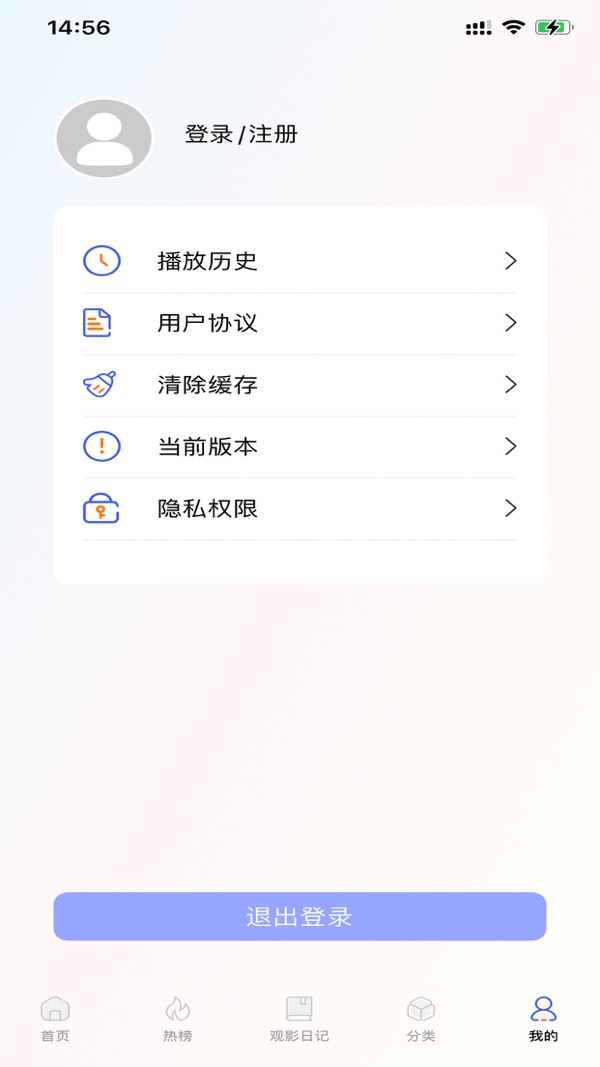The image size is (600, 1067).
Task: Open the default profile avatar
Action: click(104, 139)
